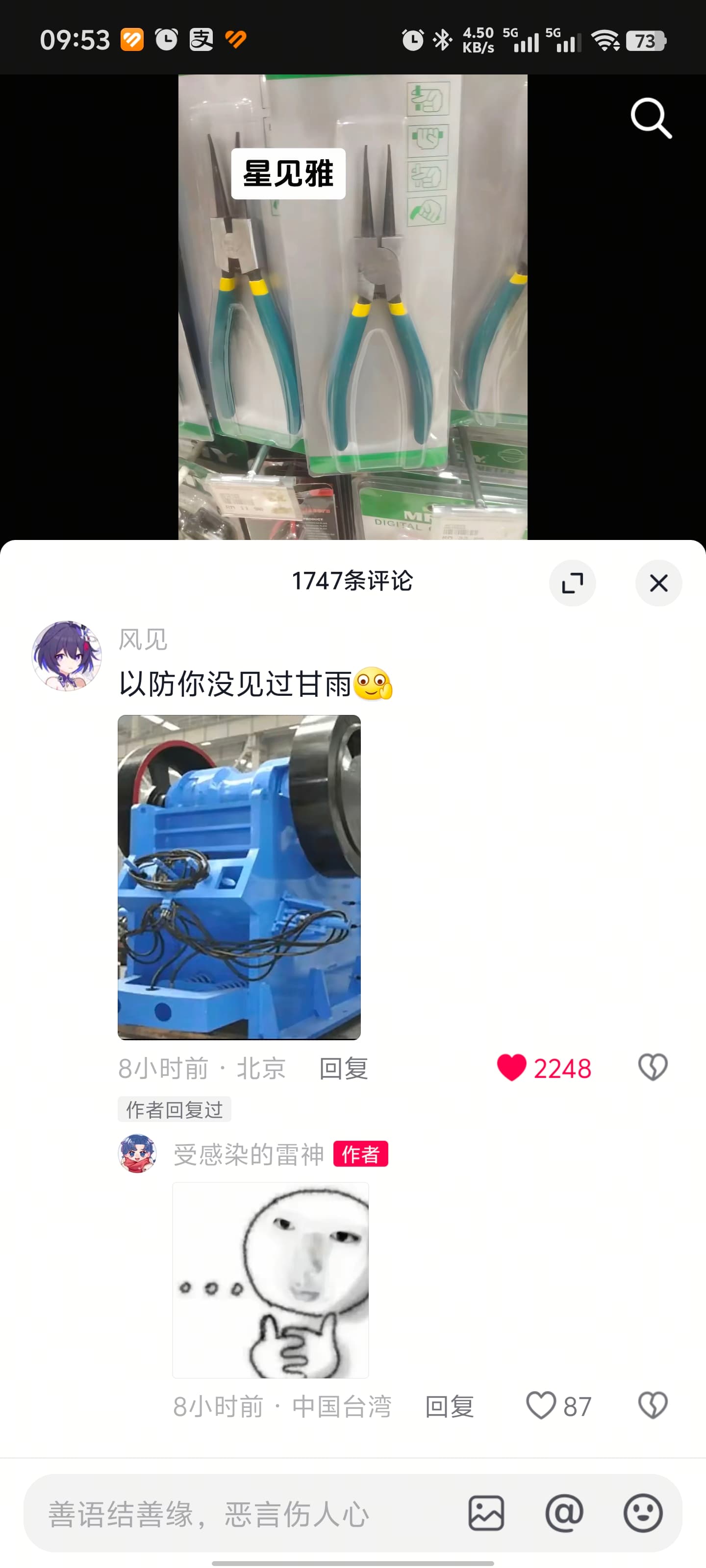Attach a picture to your comment
The height and width of the screenshot is (1568, 706).
pyautogui.click(x=486, y=1513)
